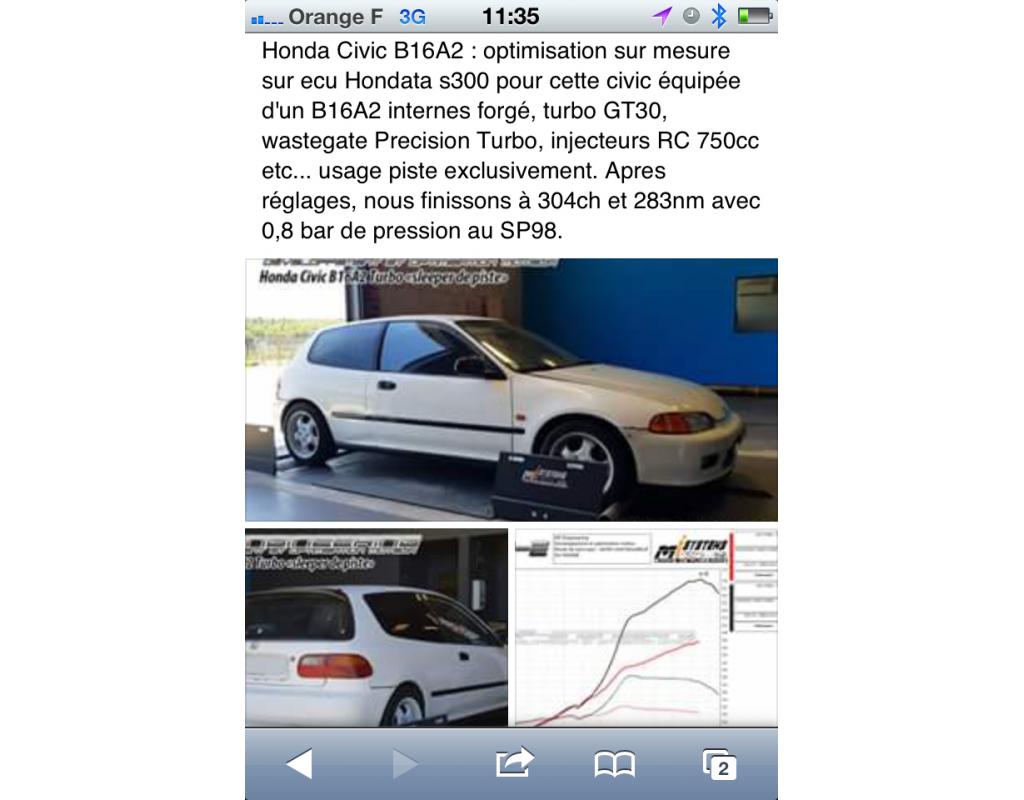Open the dyno power graph image
Image resolution: width=1024 pixels, height=800 pixels.
click(x=645, y=627)
